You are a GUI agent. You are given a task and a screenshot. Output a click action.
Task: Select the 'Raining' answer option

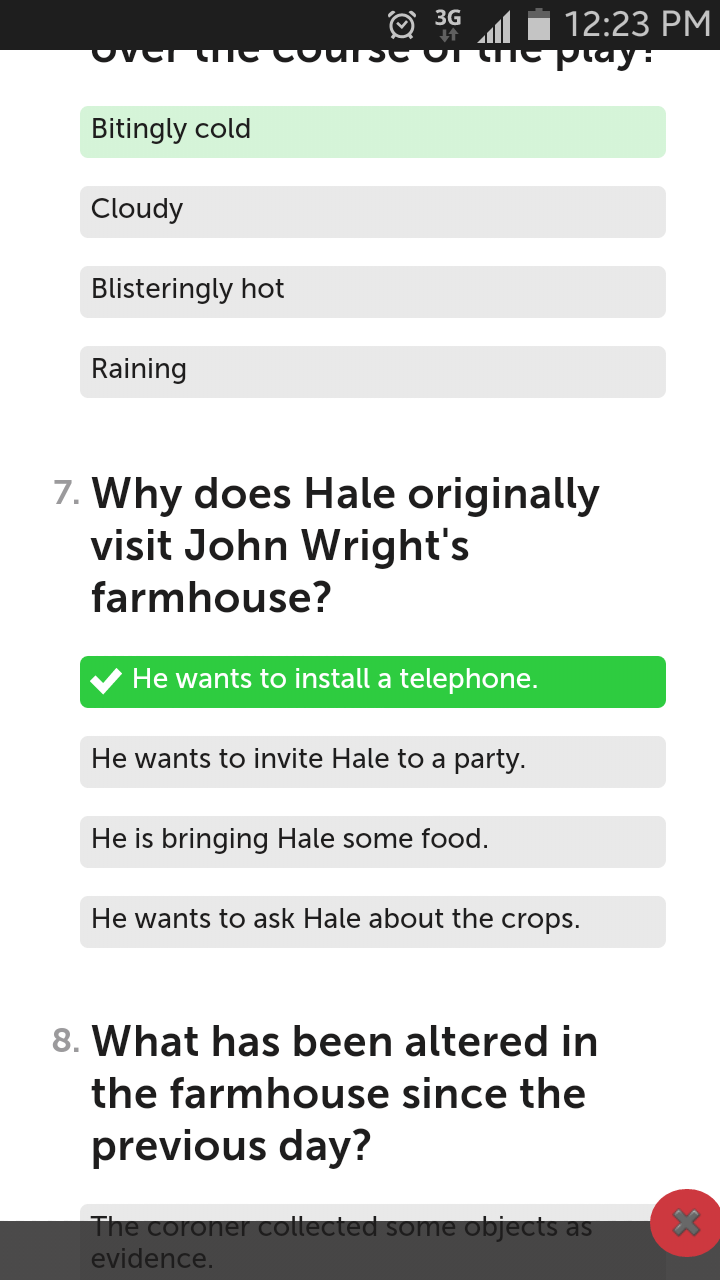pos(373,371)
